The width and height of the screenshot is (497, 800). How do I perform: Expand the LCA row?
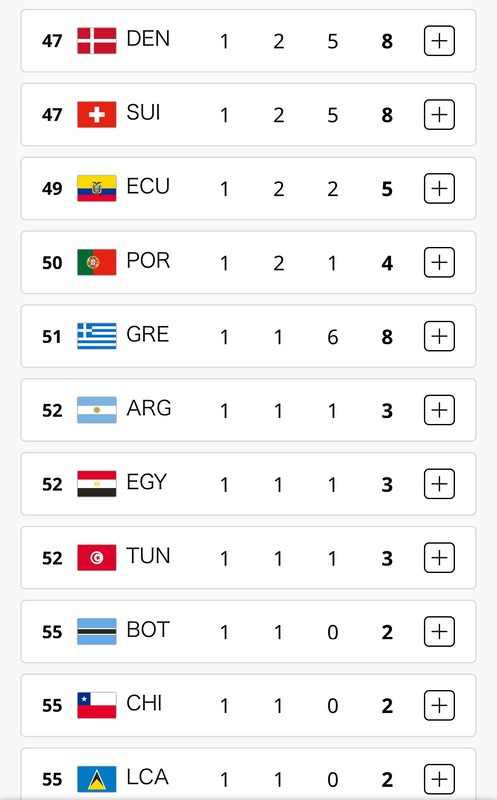click(x=439, y=779)
